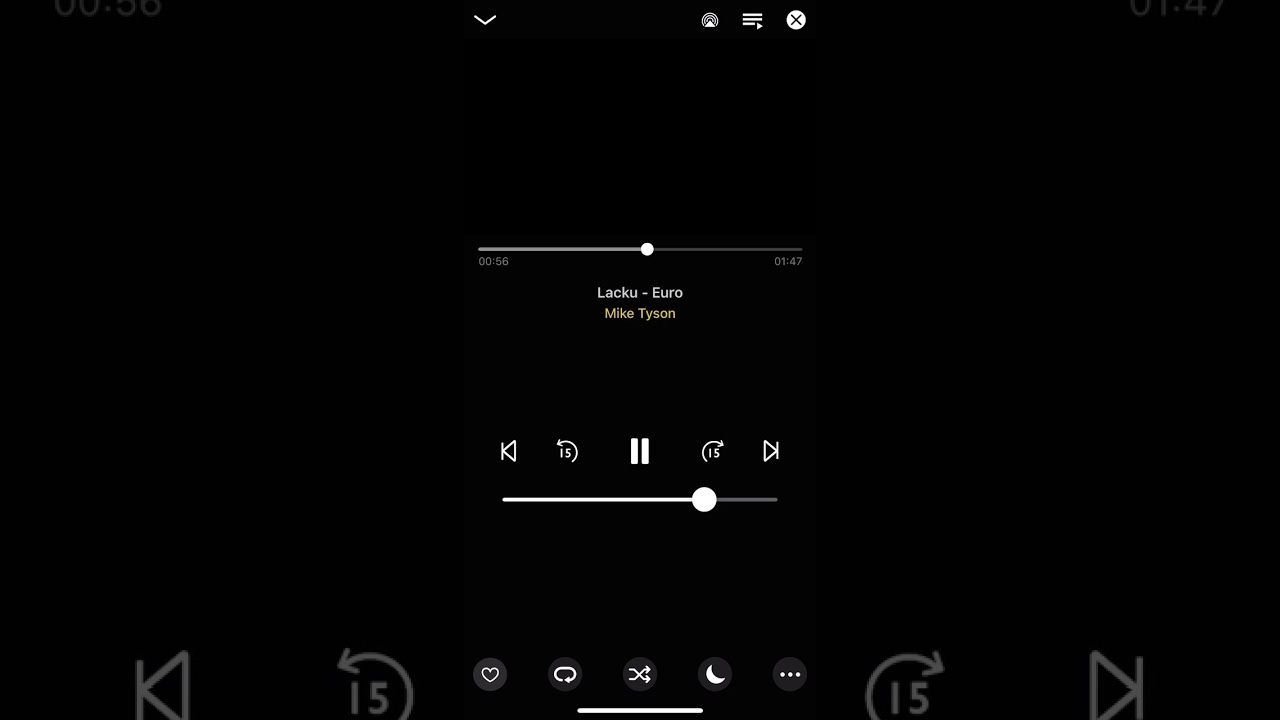Open the more options menu

[x=790, y=675]
